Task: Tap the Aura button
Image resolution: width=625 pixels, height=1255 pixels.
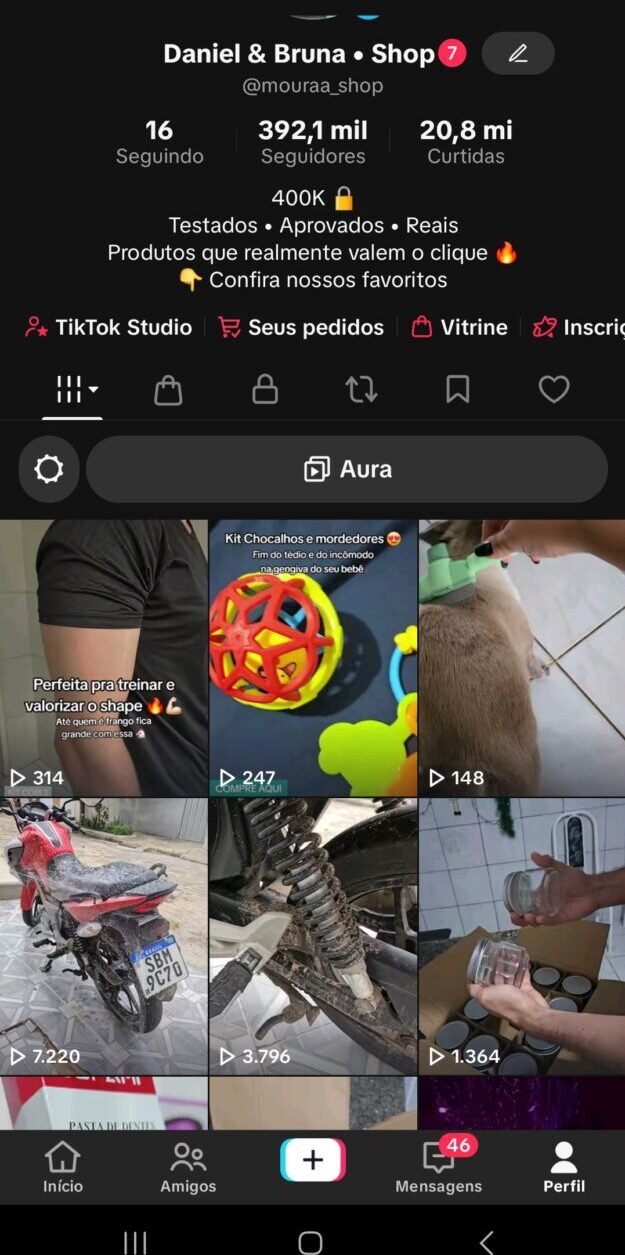Action: pos(347,469)
